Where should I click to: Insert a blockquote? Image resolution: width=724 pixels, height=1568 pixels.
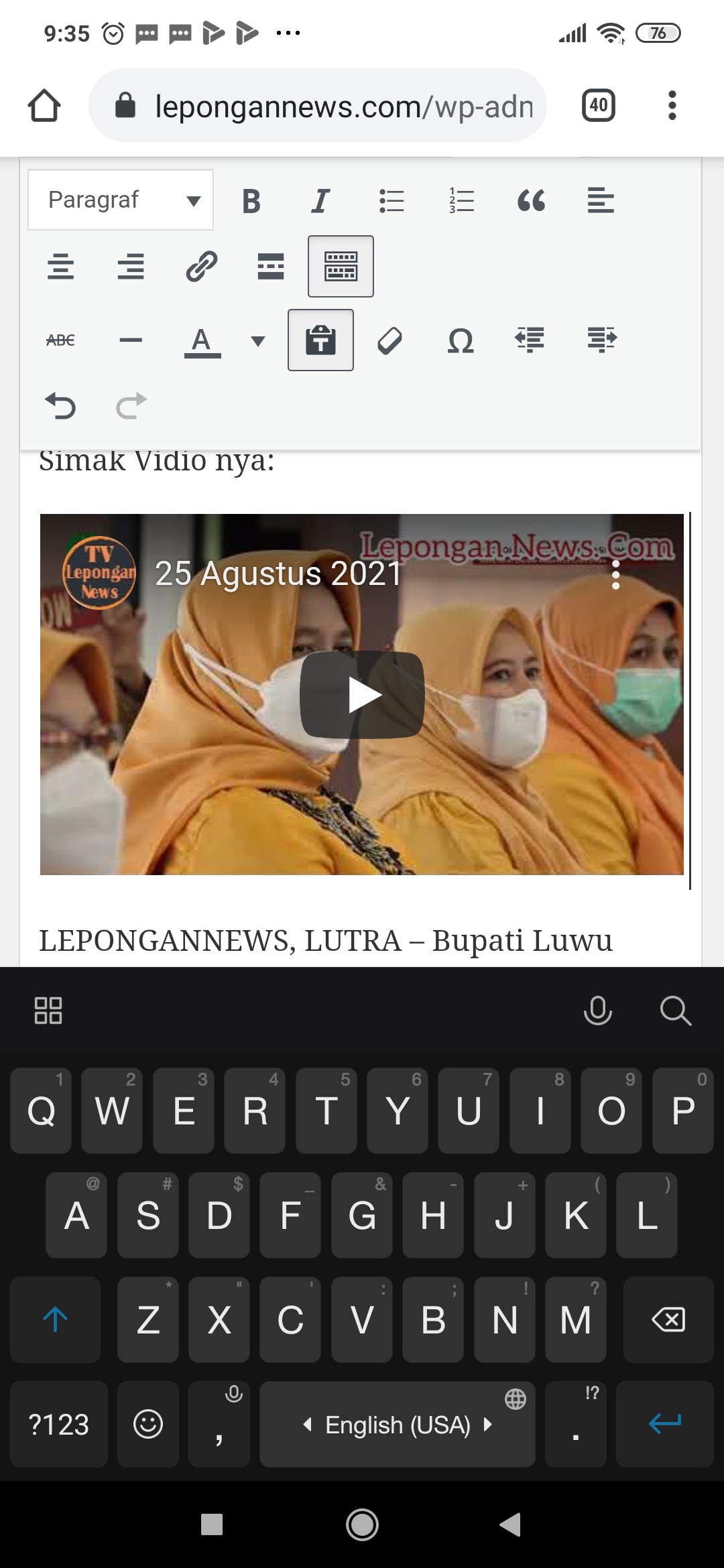[x=531, y=200]
